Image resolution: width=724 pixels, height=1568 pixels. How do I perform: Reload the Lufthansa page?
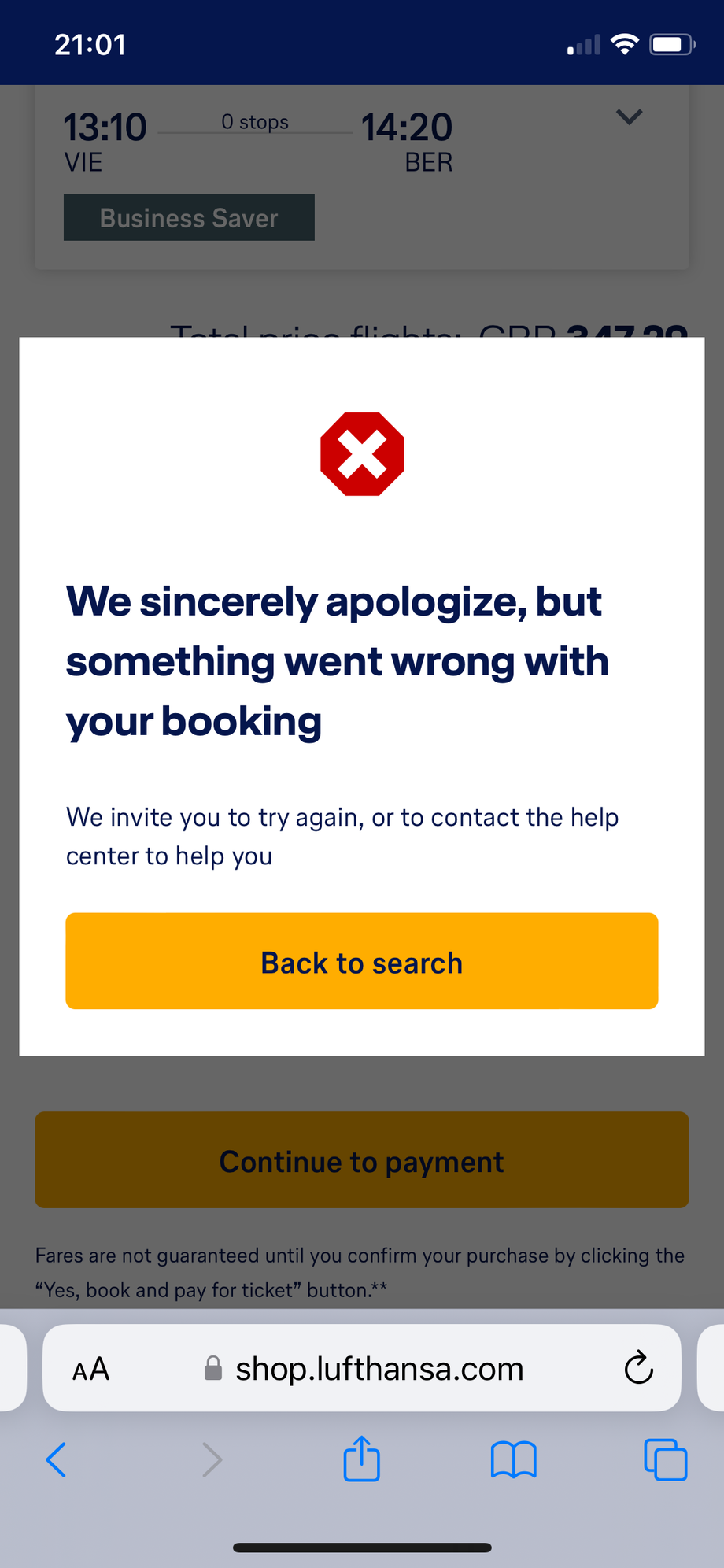(638, 1368)
